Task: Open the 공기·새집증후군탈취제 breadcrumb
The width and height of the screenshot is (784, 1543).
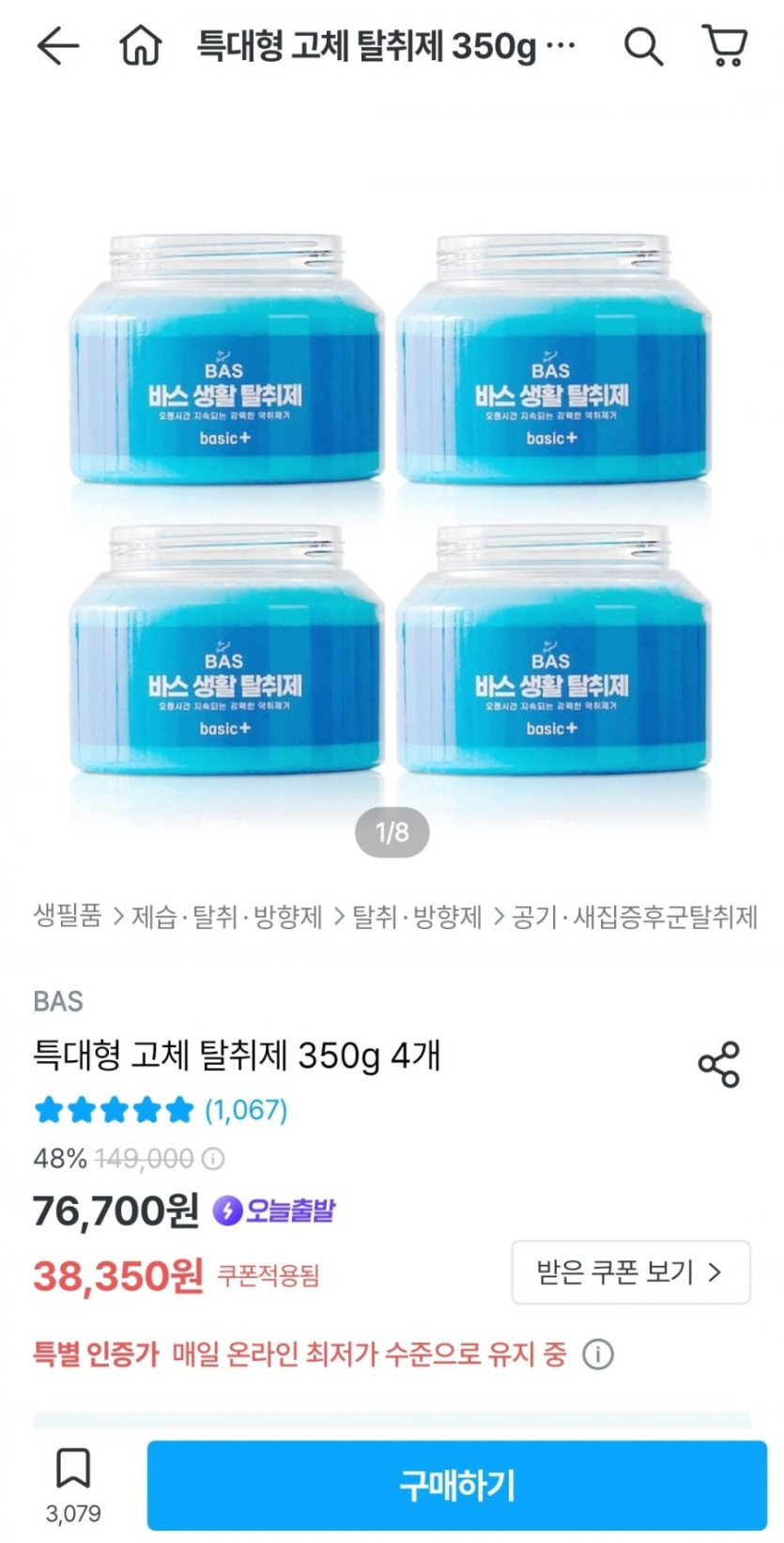Action: coord(635,916)
